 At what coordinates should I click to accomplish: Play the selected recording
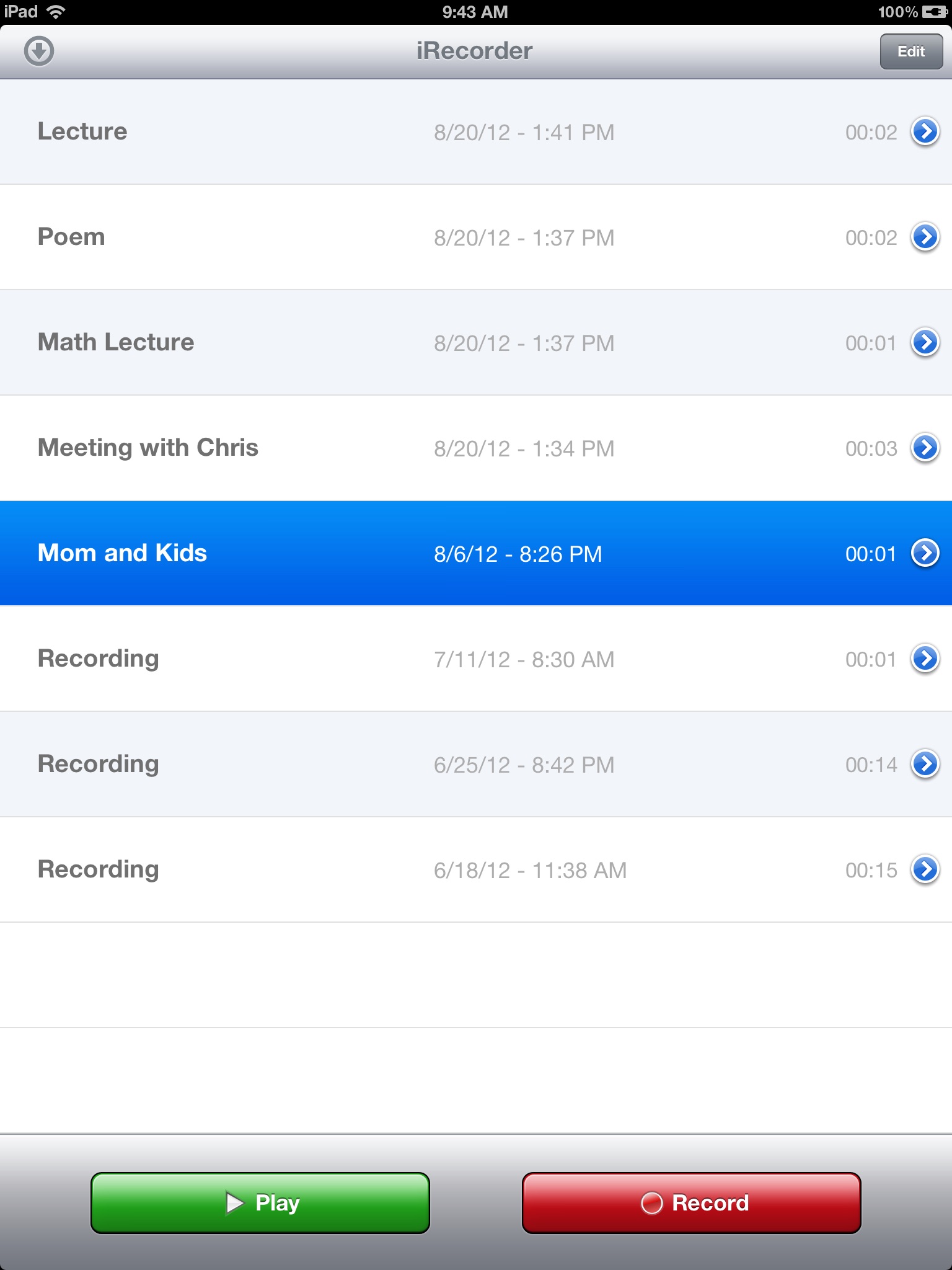260,1203
